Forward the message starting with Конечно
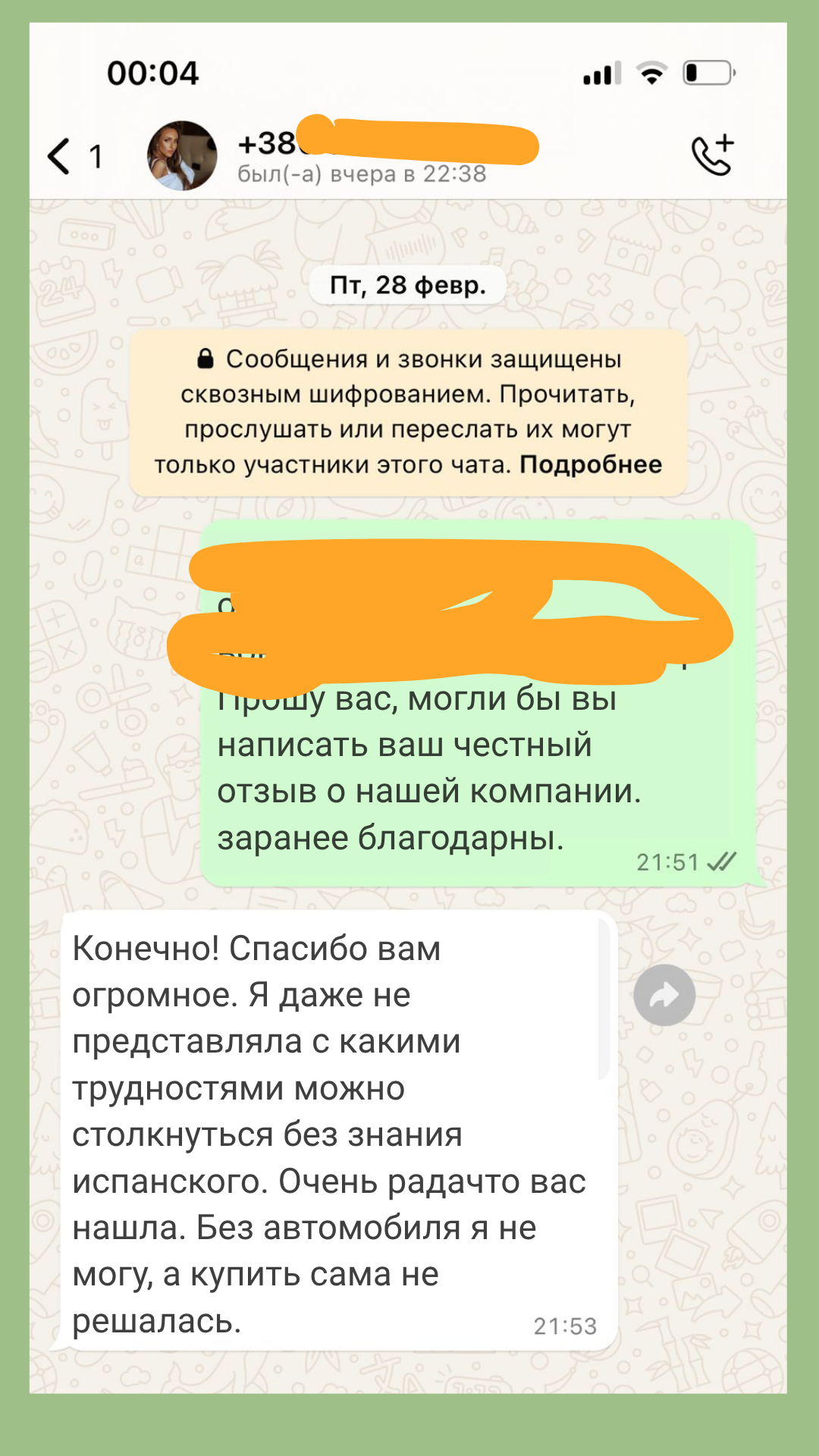Image resolution: width=819 pixels, height=1456 pixels. point(664,996)
